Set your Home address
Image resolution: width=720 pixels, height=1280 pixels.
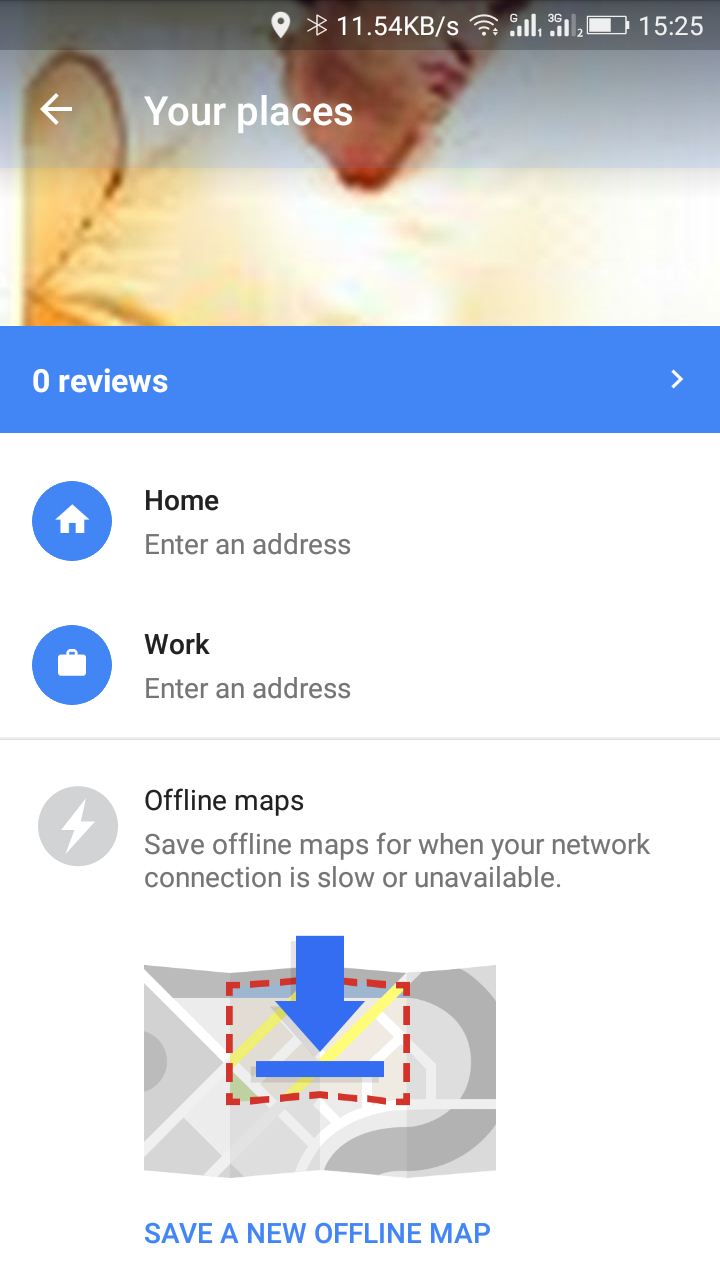click(360, 521)
